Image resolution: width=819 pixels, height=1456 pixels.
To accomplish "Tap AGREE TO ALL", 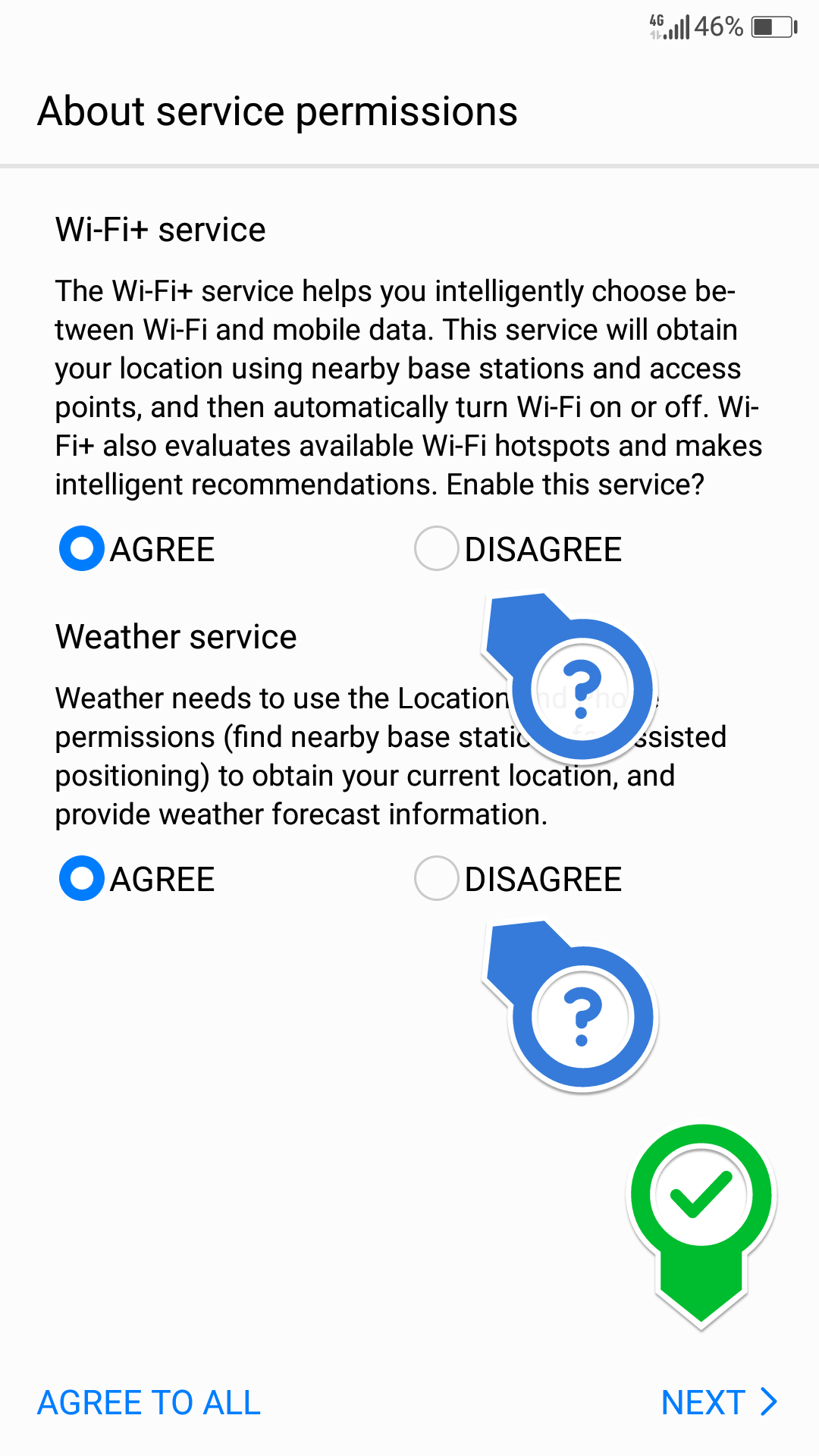I will pyautogui.click(x=149, y=1402).
